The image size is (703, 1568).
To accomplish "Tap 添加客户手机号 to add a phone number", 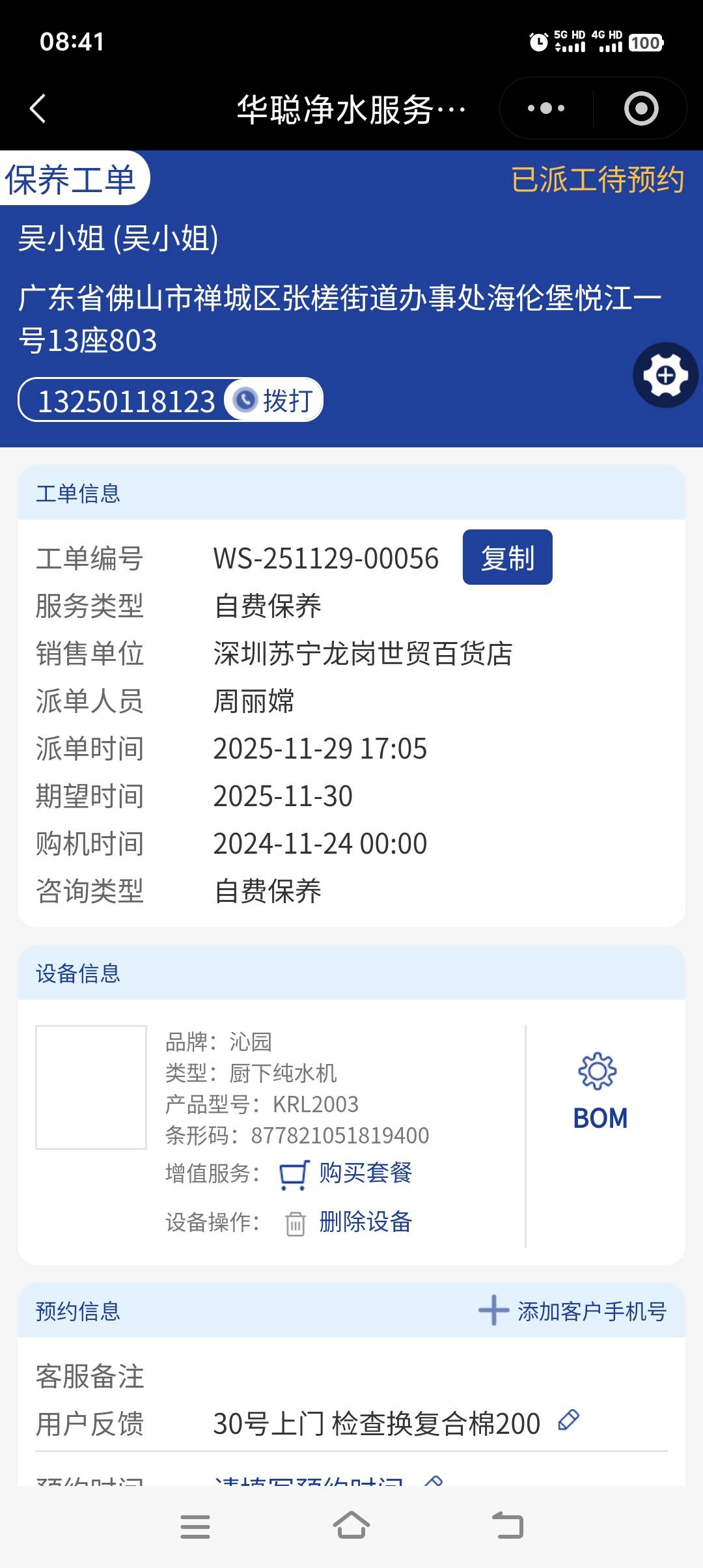I will tap(573, 1311).
